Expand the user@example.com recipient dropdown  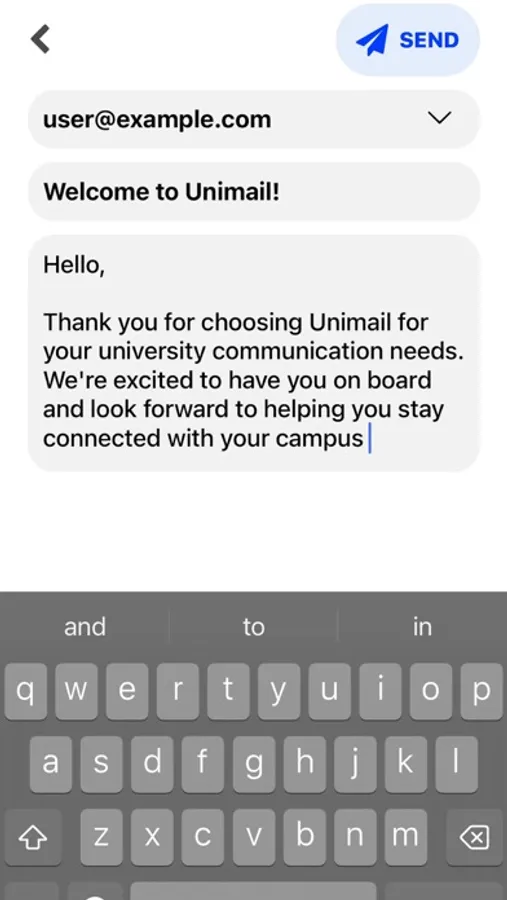440,118
